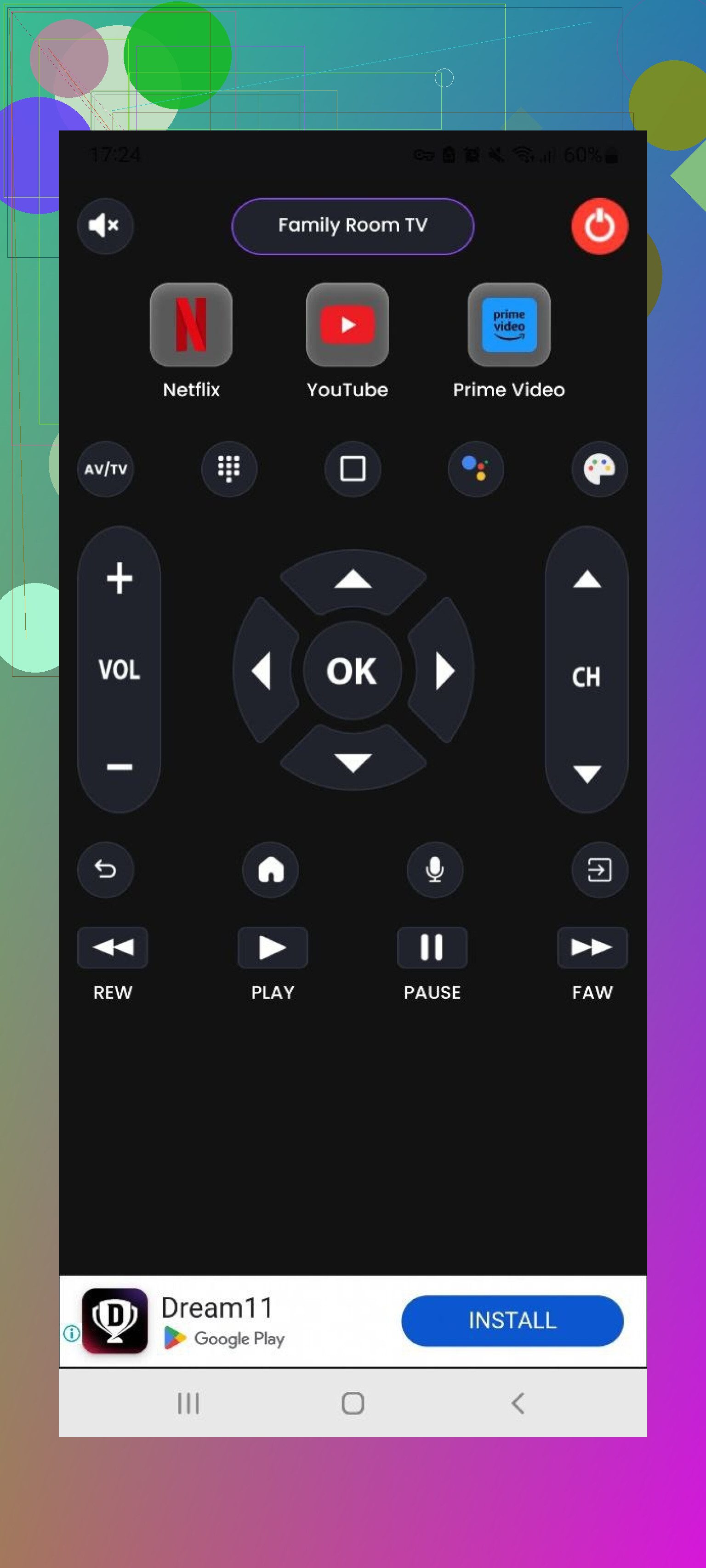
Task: Tap the OK button on the d-pad
Action: click(352, 670)
